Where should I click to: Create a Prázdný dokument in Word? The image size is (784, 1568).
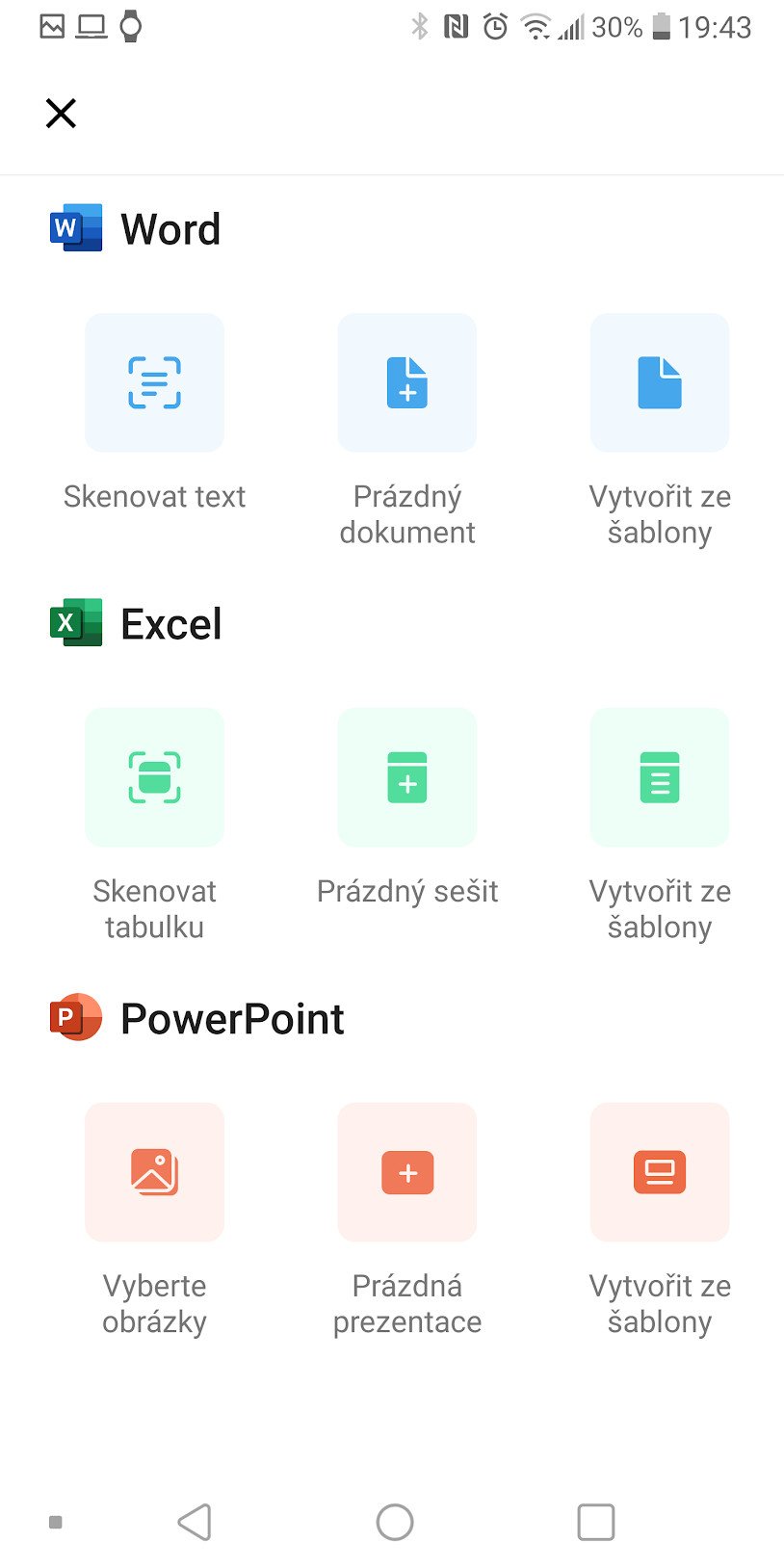[407, 382]
